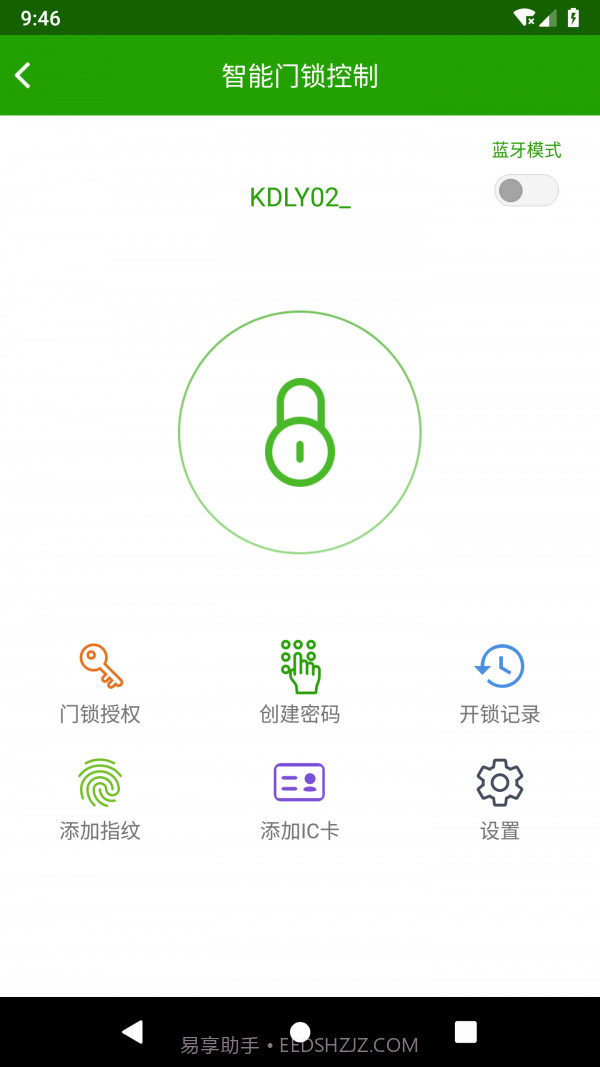View 开锁记录 unlock history
Image resolution: width=600 pixels, height=1067 pixels.
point(500,683)
